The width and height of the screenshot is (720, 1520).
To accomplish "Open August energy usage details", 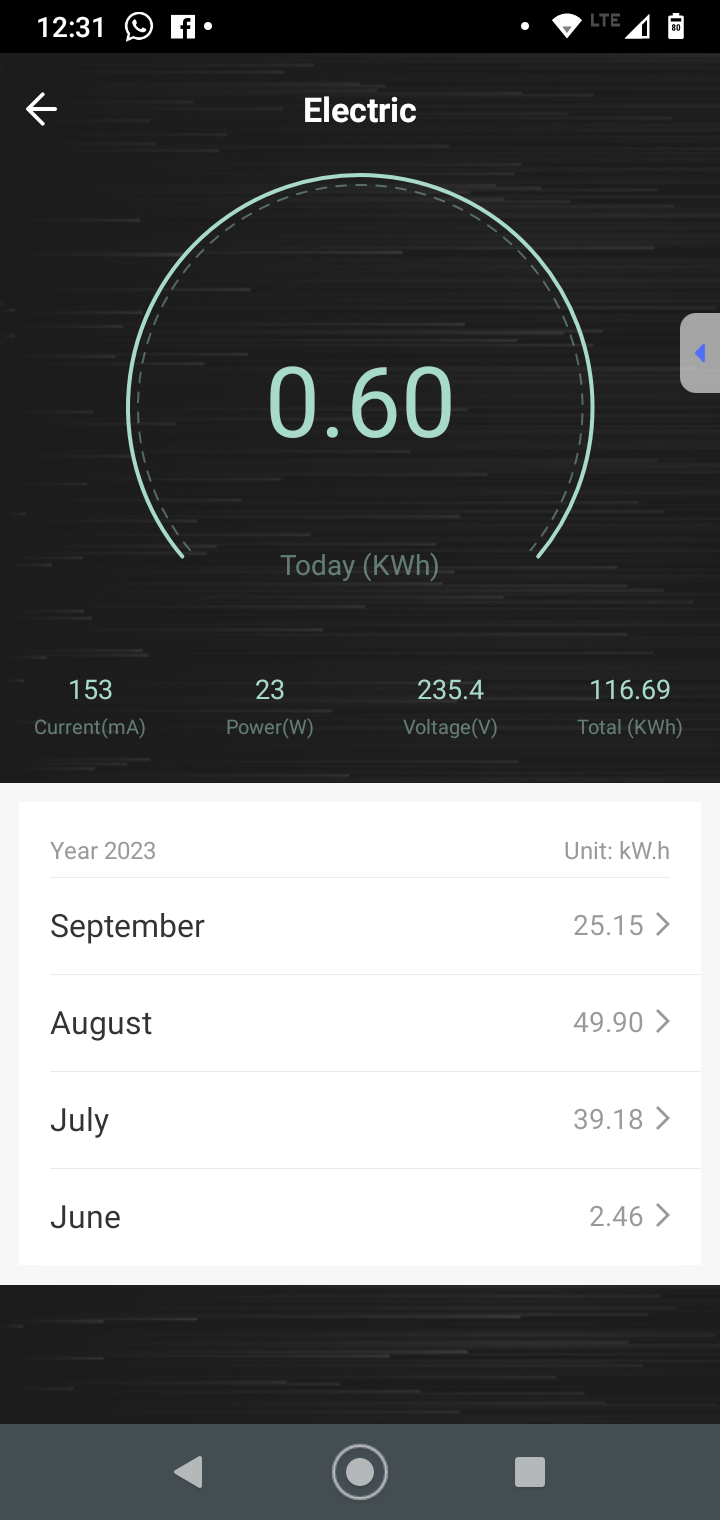I will tap(360, 1023).
